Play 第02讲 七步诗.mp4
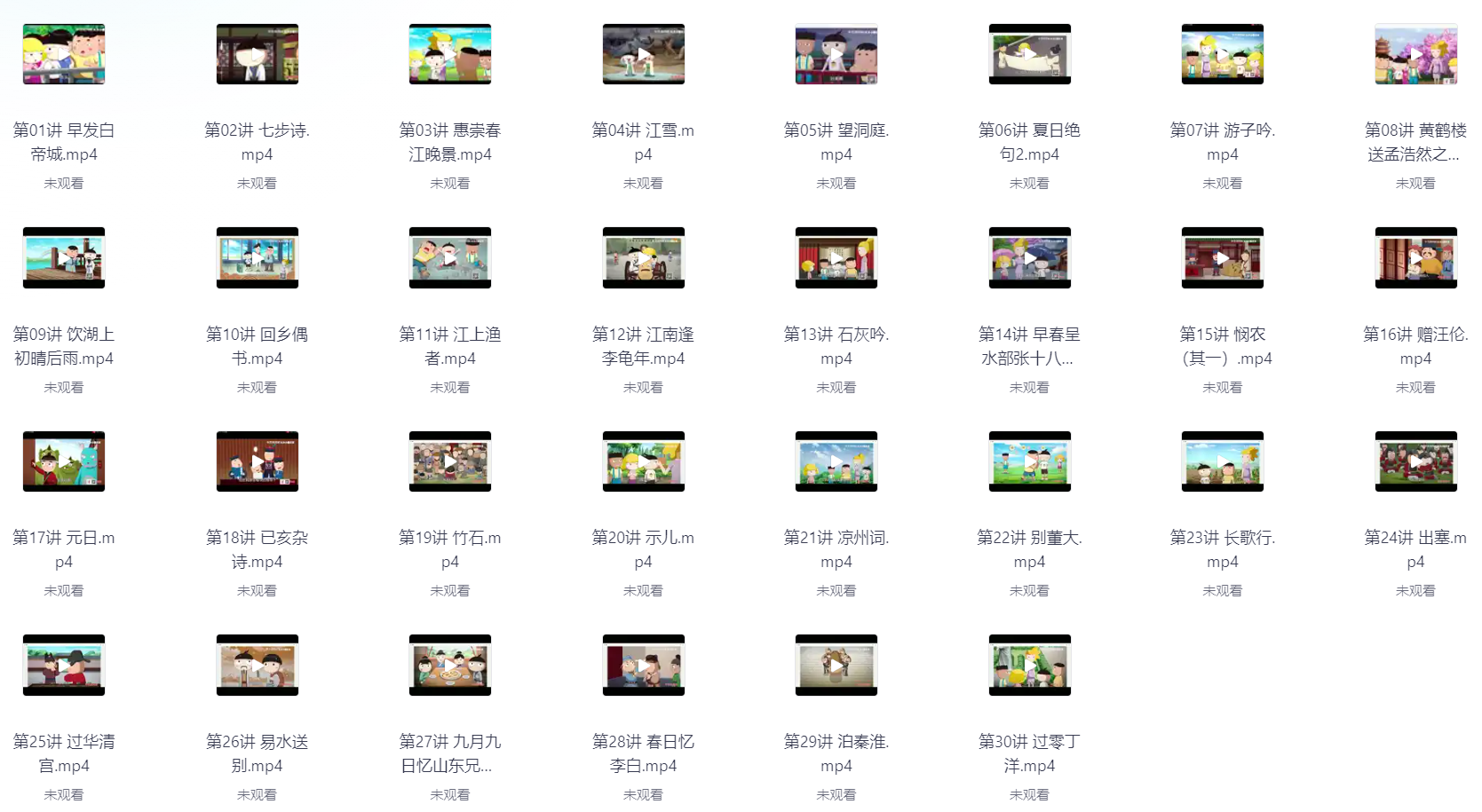The image size is (1482, 812). (x=257, y=54)
